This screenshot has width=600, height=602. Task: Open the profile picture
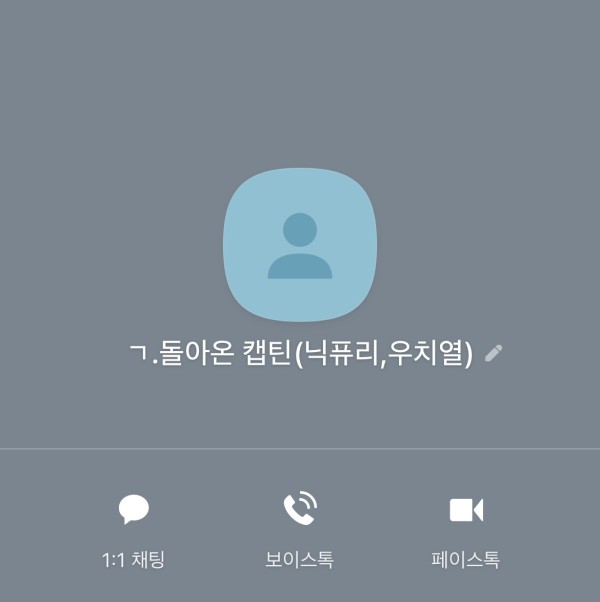pos(300,244)
